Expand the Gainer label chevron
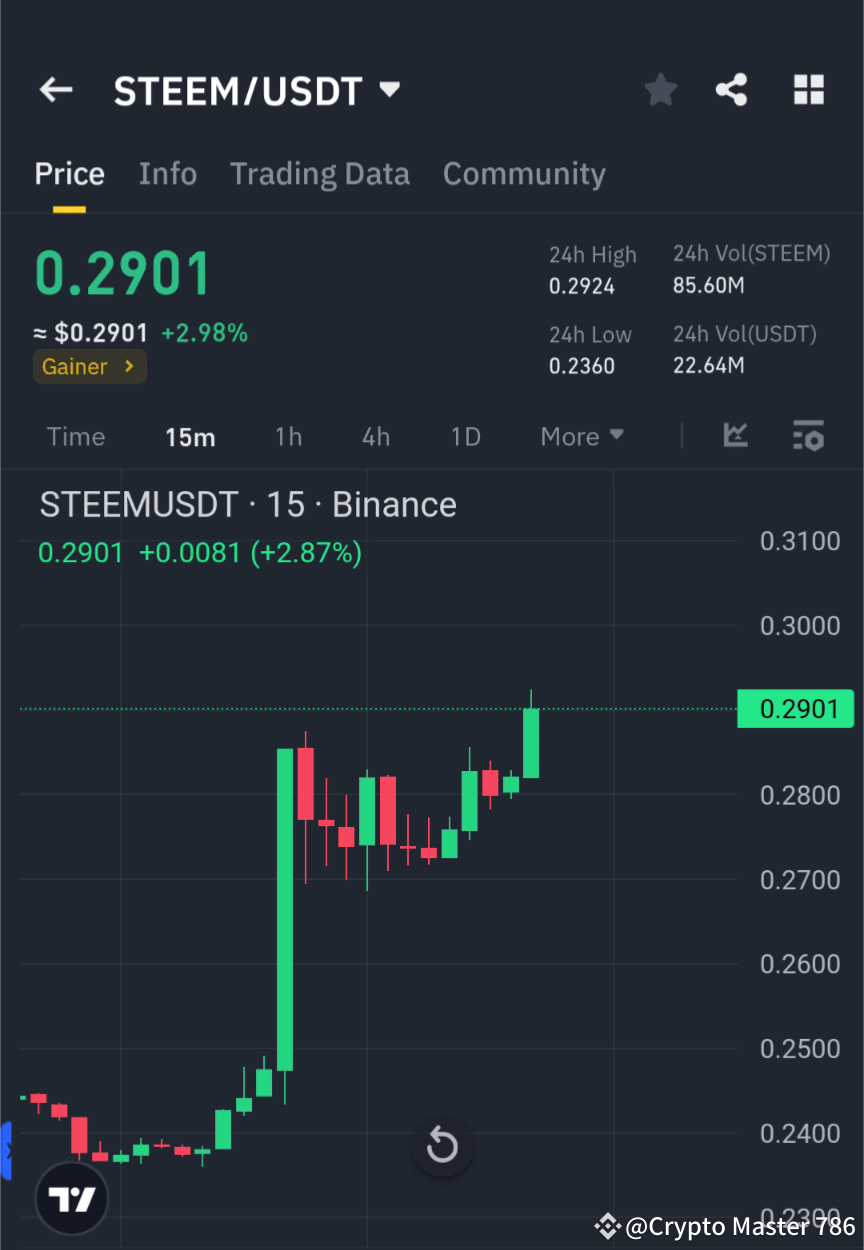 click(x=128, y=366)
